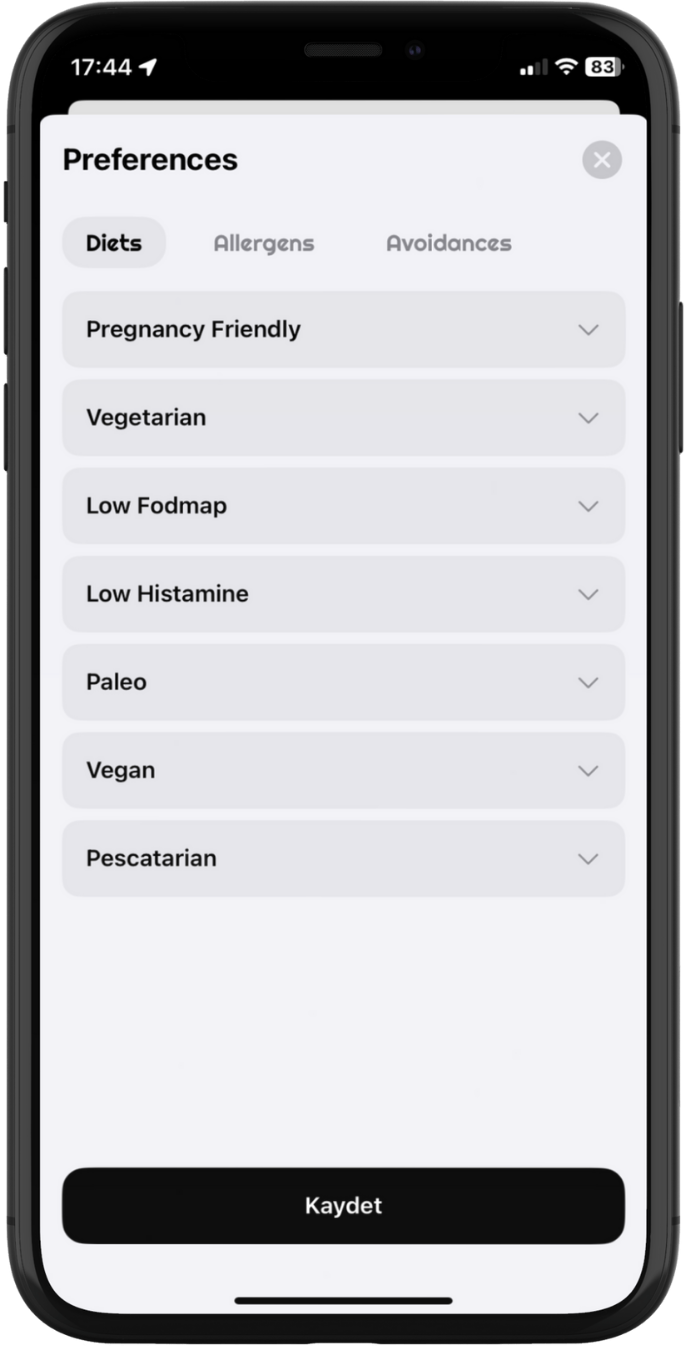The width and height of the screenshot is (687, 1350).
Task: Tap the Kaydet save button
Action: tap(343, 1205)
